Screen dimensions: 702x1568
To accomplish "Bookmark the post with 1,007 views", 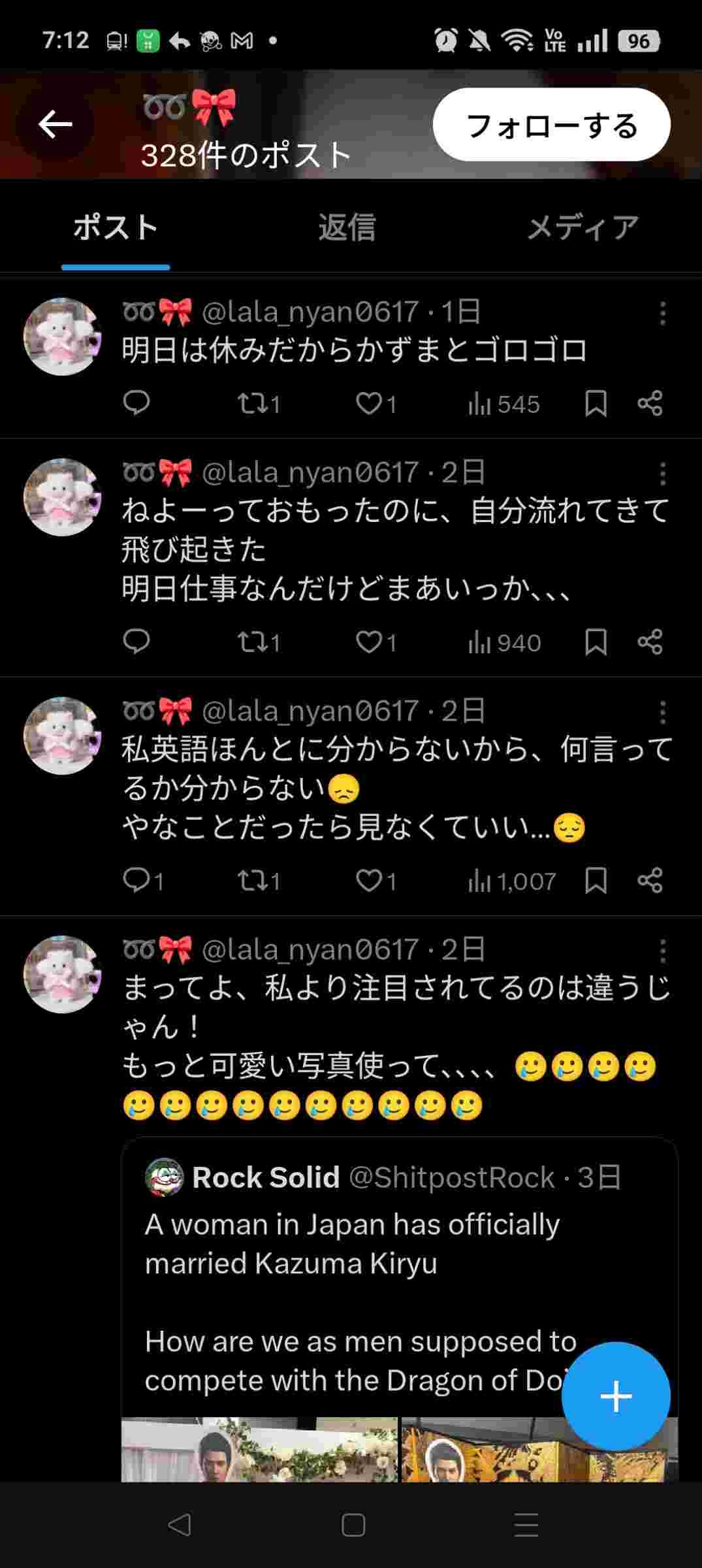I will coord(596,881).
